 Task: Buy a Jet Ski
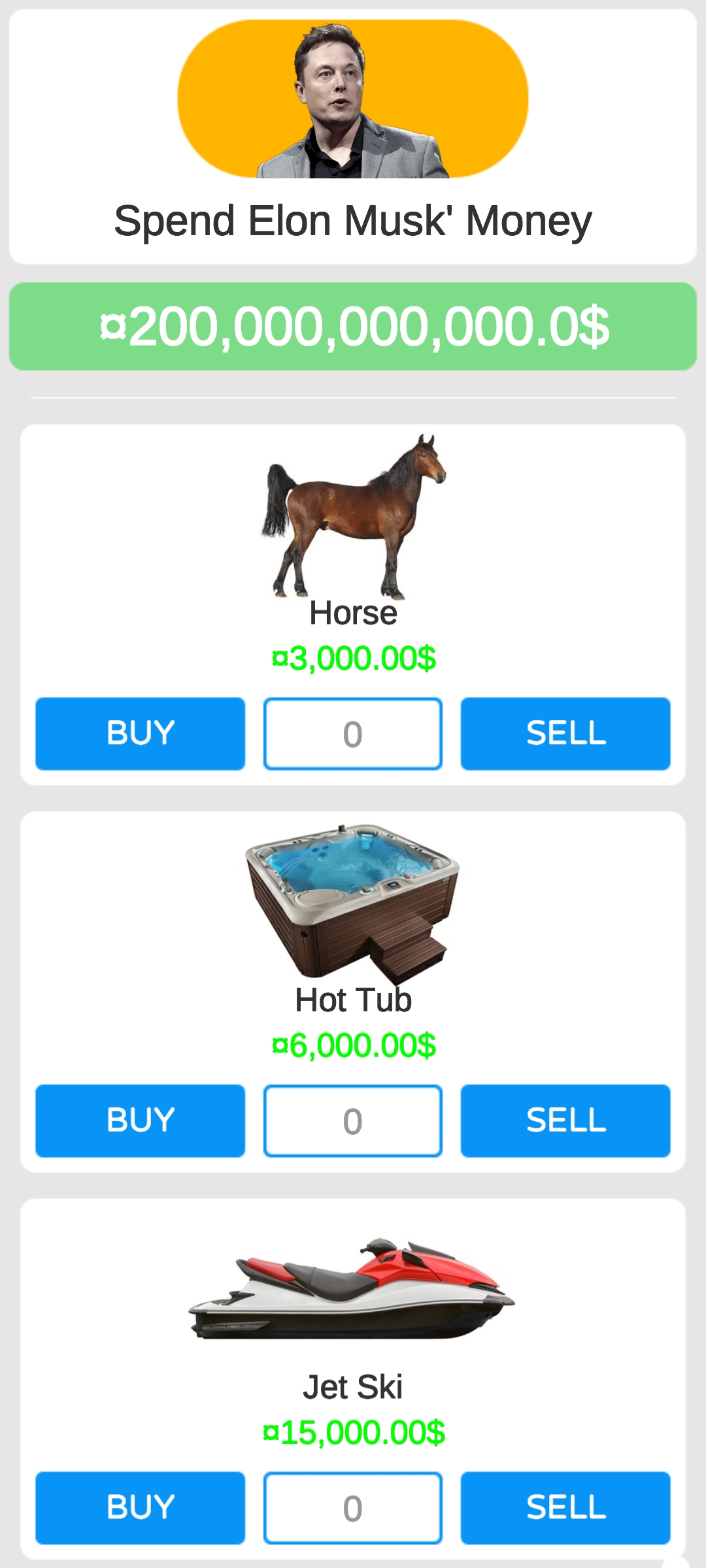[140, 1508]
